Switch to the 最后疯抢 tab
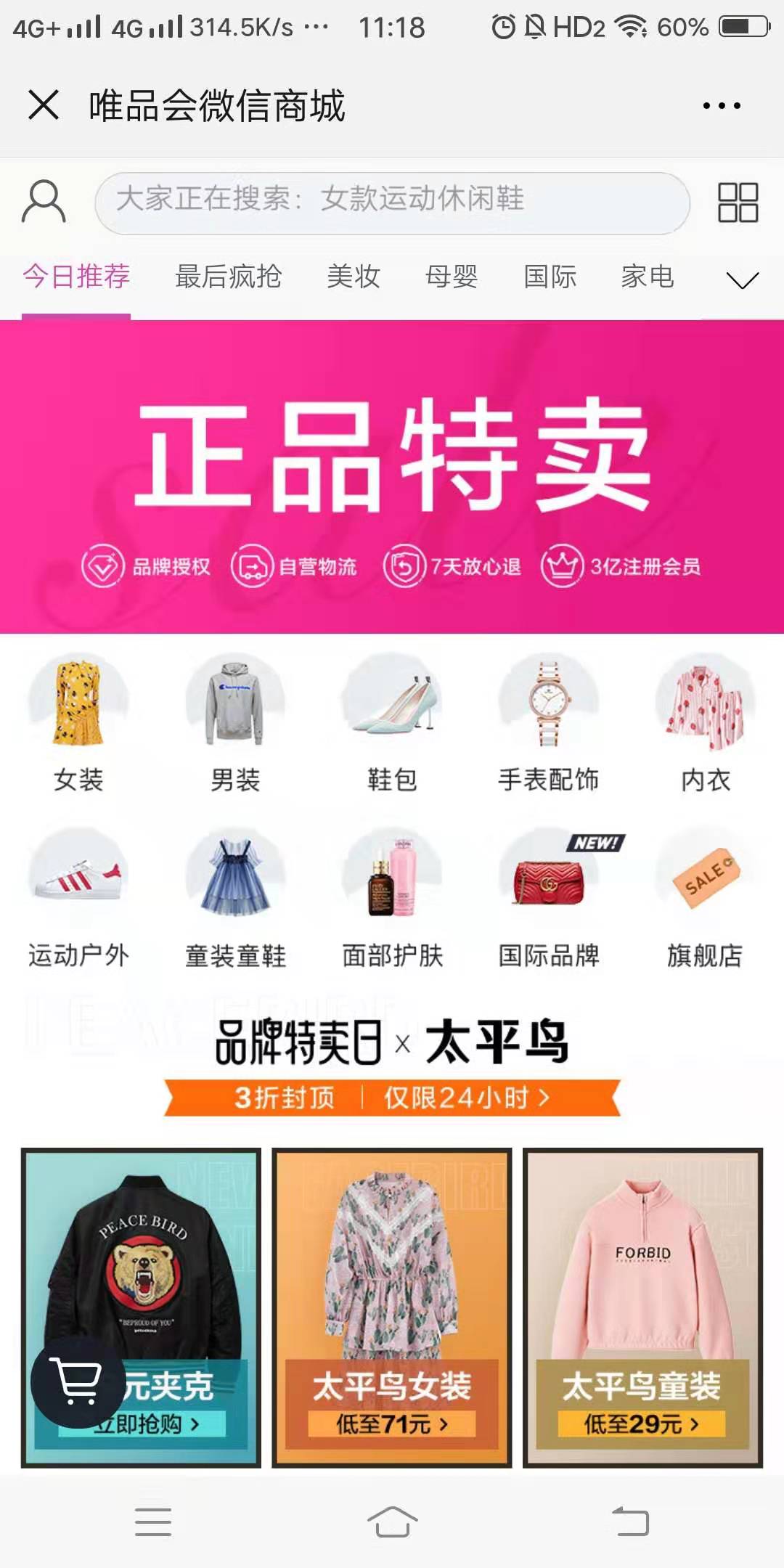Viewport: 784px width, 1568px height. click(228, 277)
